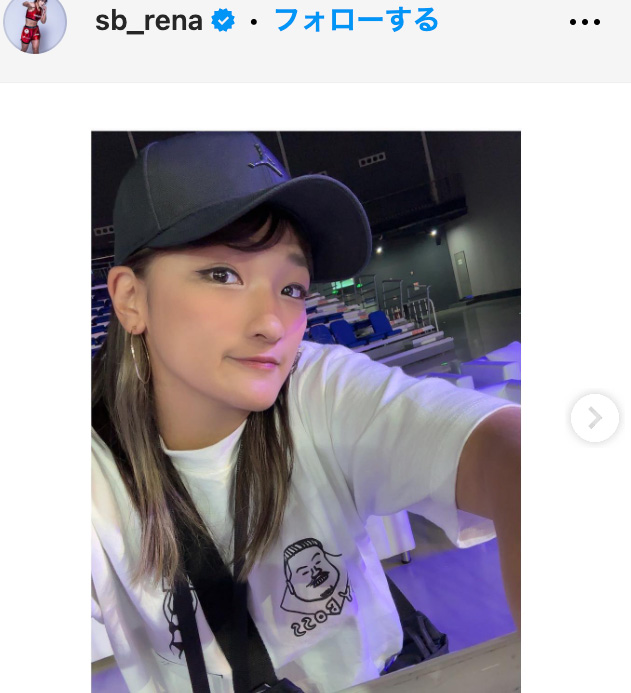The image size is (631, 693).
Task: Go to the next photo
Action: (x=594, y=417)
